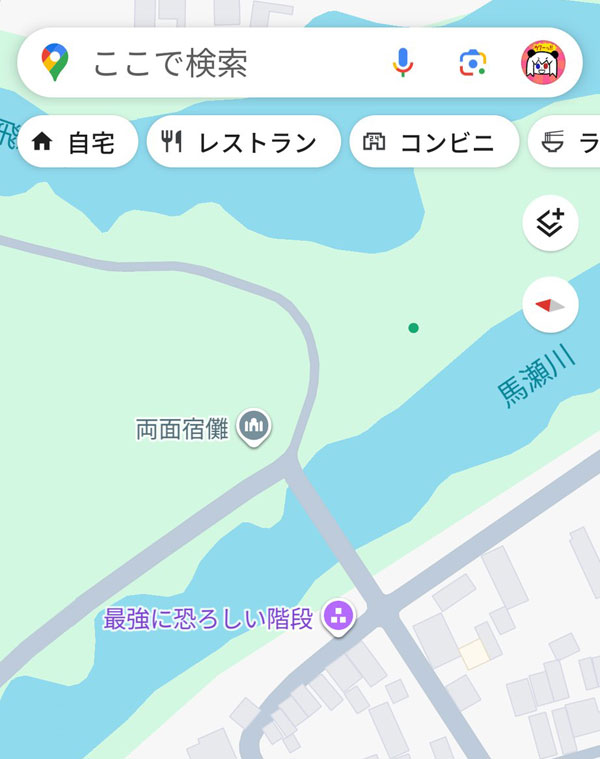Select the 自宅 chip
Screen dimensions: 600x759
tap(76, 143)
